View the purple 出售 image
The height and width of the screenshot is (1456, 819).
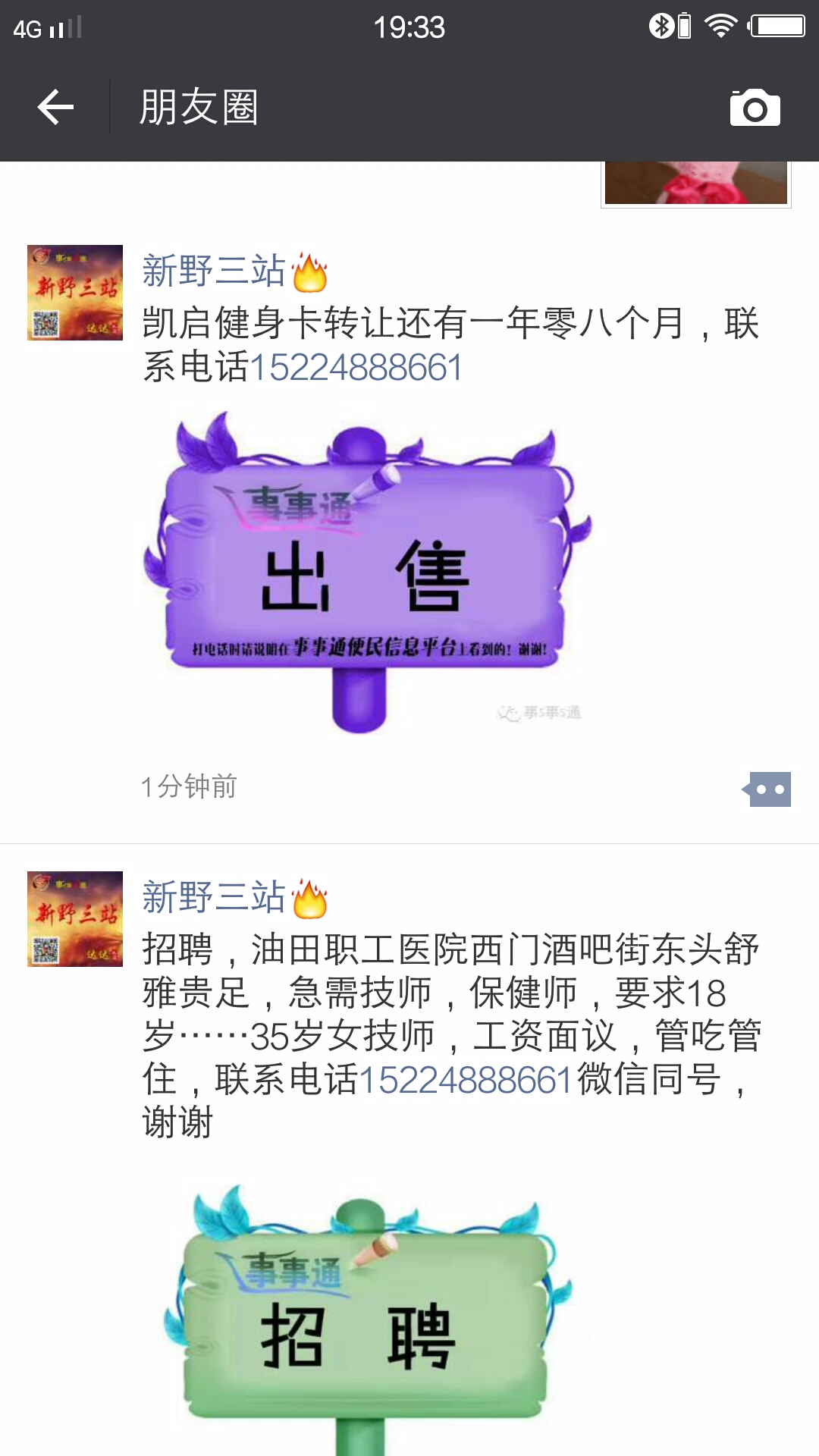point(367,573)
